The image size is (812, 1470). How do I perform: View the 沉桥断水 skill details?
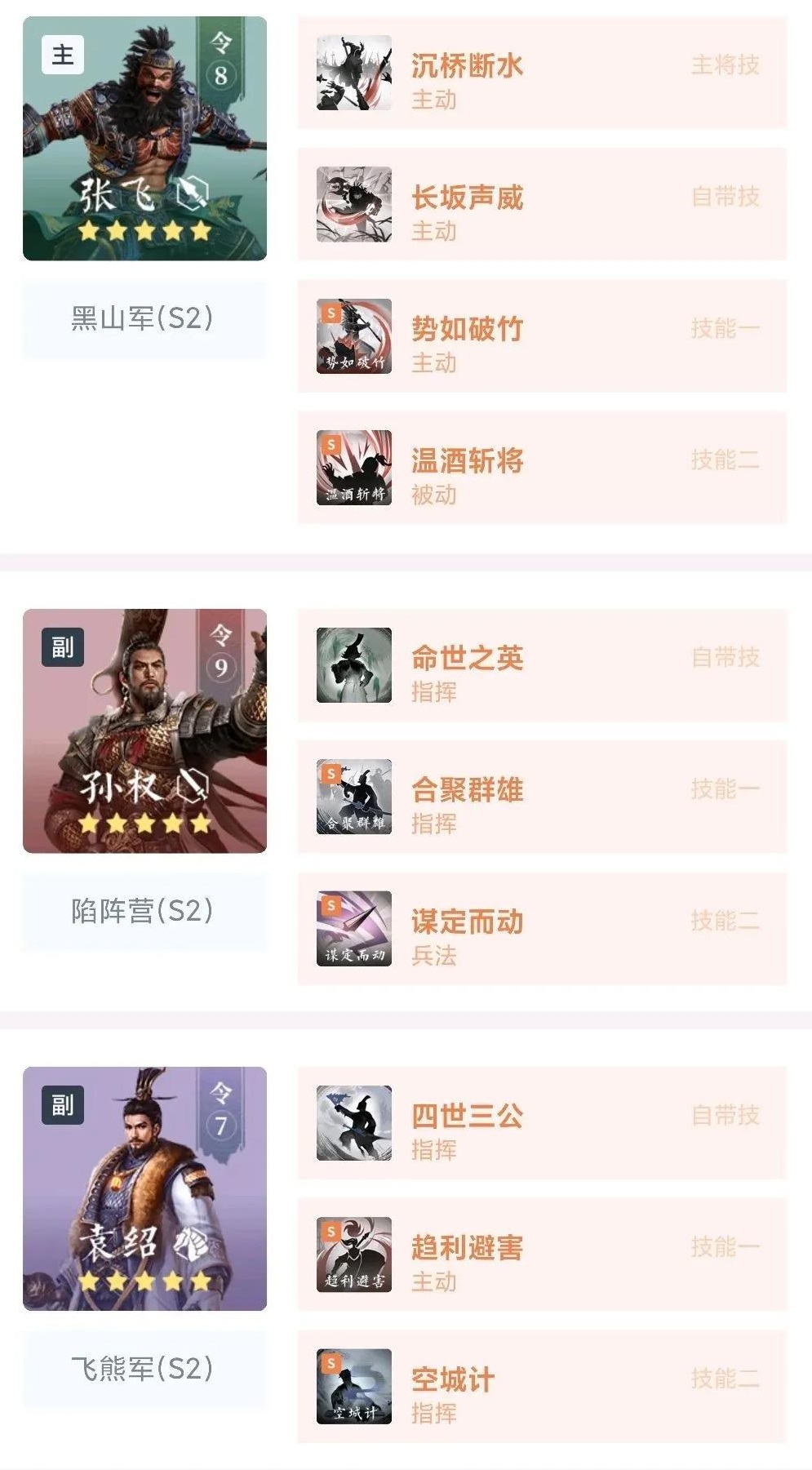pyautogui.click(x=541, y=73)
